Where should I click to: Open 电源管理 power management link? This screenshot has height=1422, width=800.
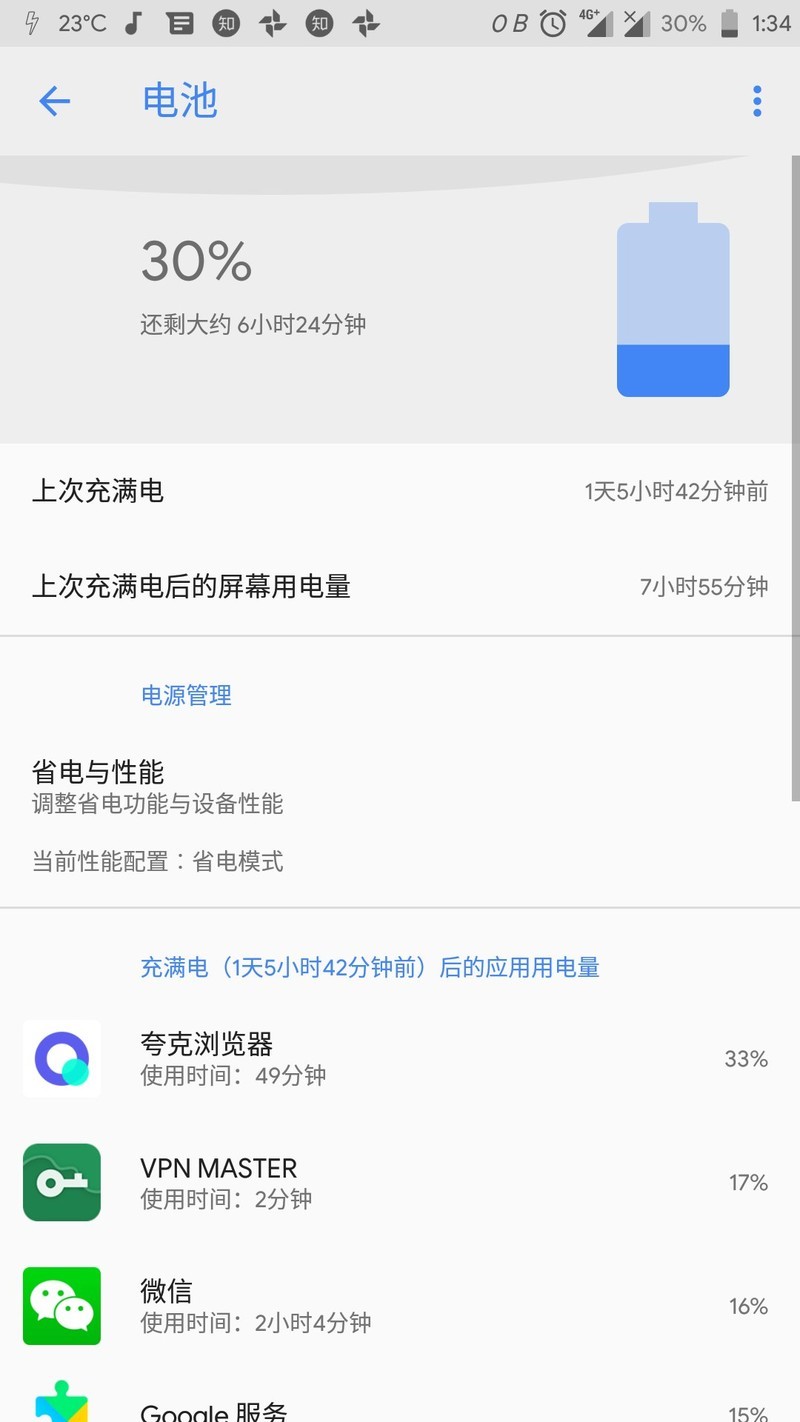[x=186, y=695]
